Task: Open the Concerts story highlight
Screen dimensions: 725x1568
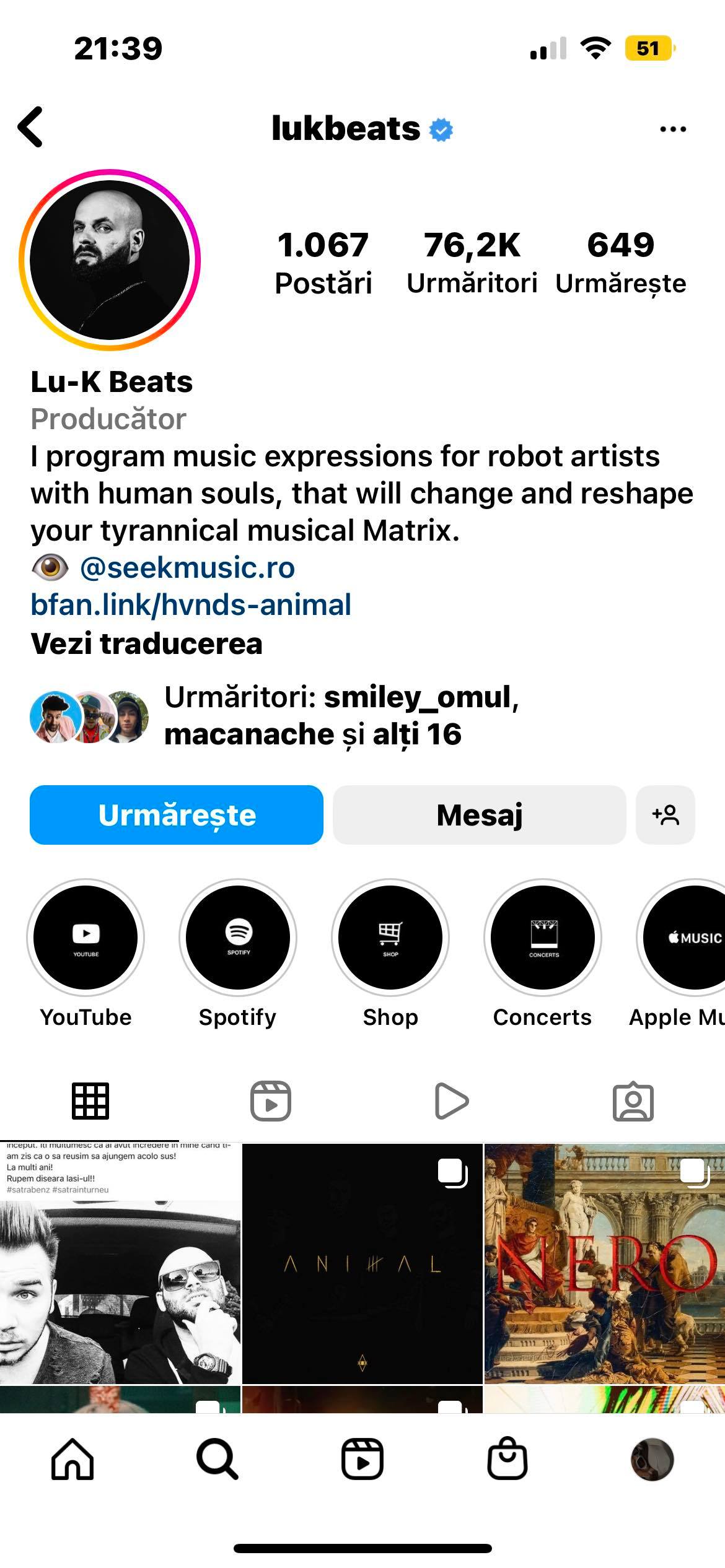Action: pos(543,938)
